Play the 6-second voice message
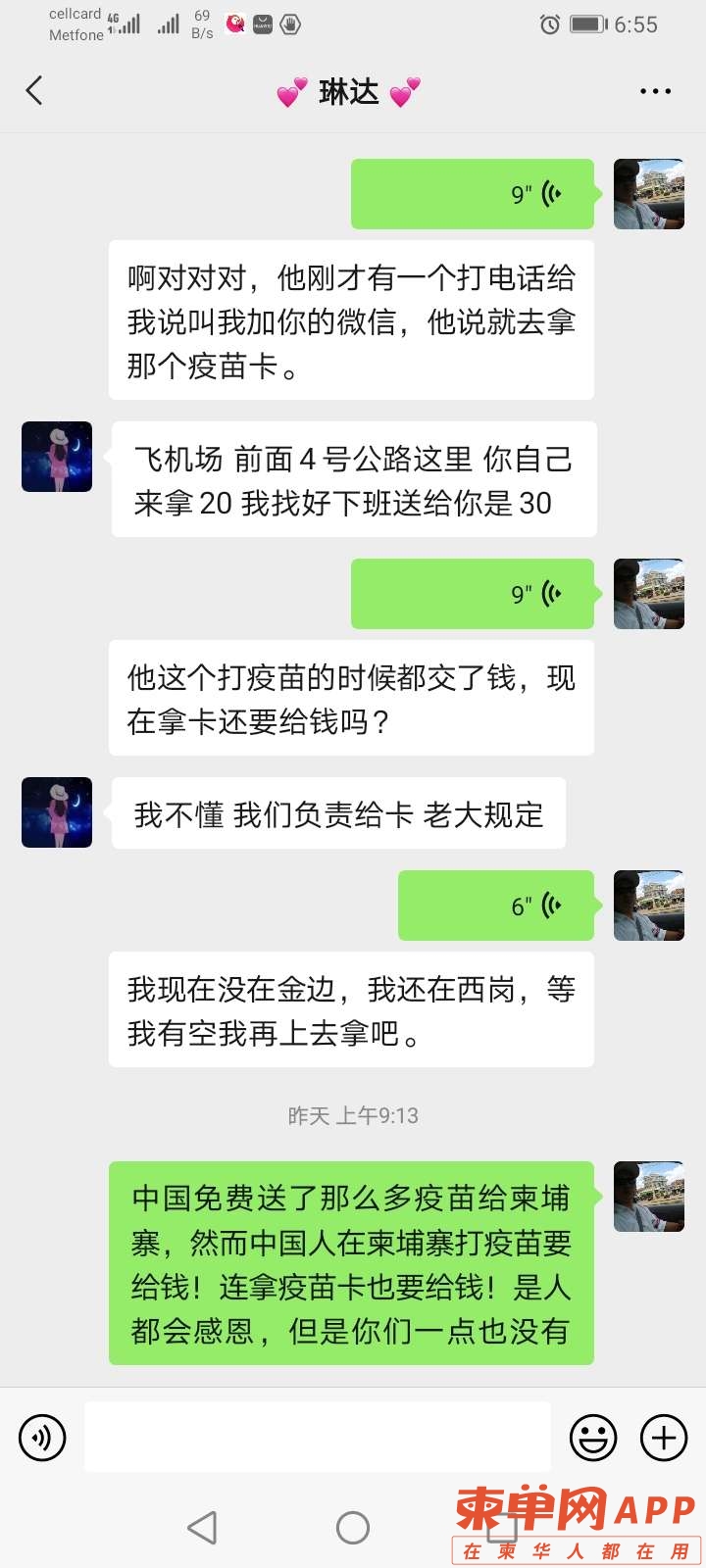 496,906
